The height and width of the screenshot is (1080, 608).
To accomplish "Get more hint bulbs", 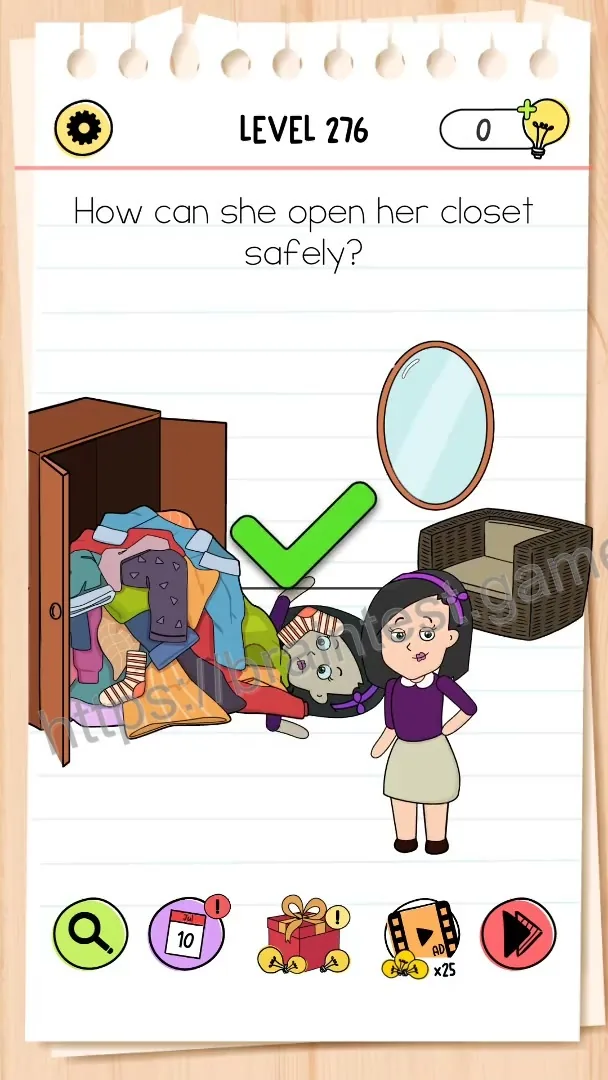I will [543, 128].
